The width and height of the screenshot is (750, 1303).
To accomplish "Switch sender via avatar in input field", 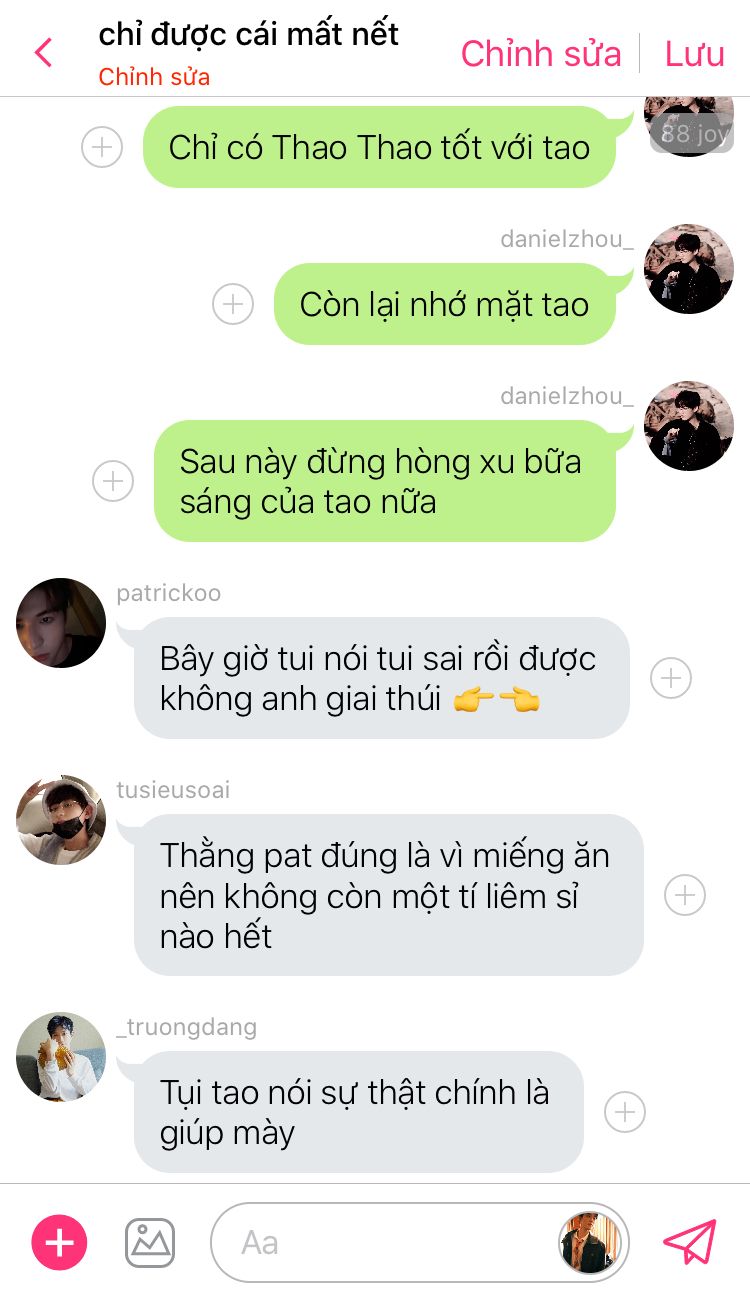I will 590,1243.
